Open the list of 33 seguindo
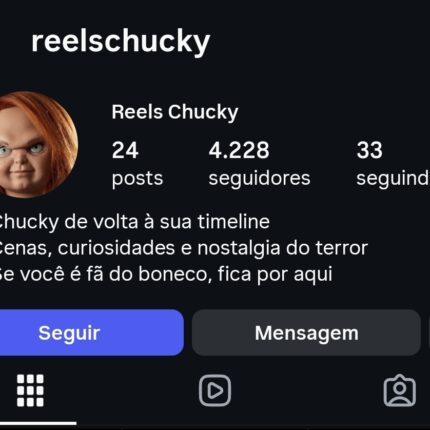Screen dimensions: 430x430 393,163
